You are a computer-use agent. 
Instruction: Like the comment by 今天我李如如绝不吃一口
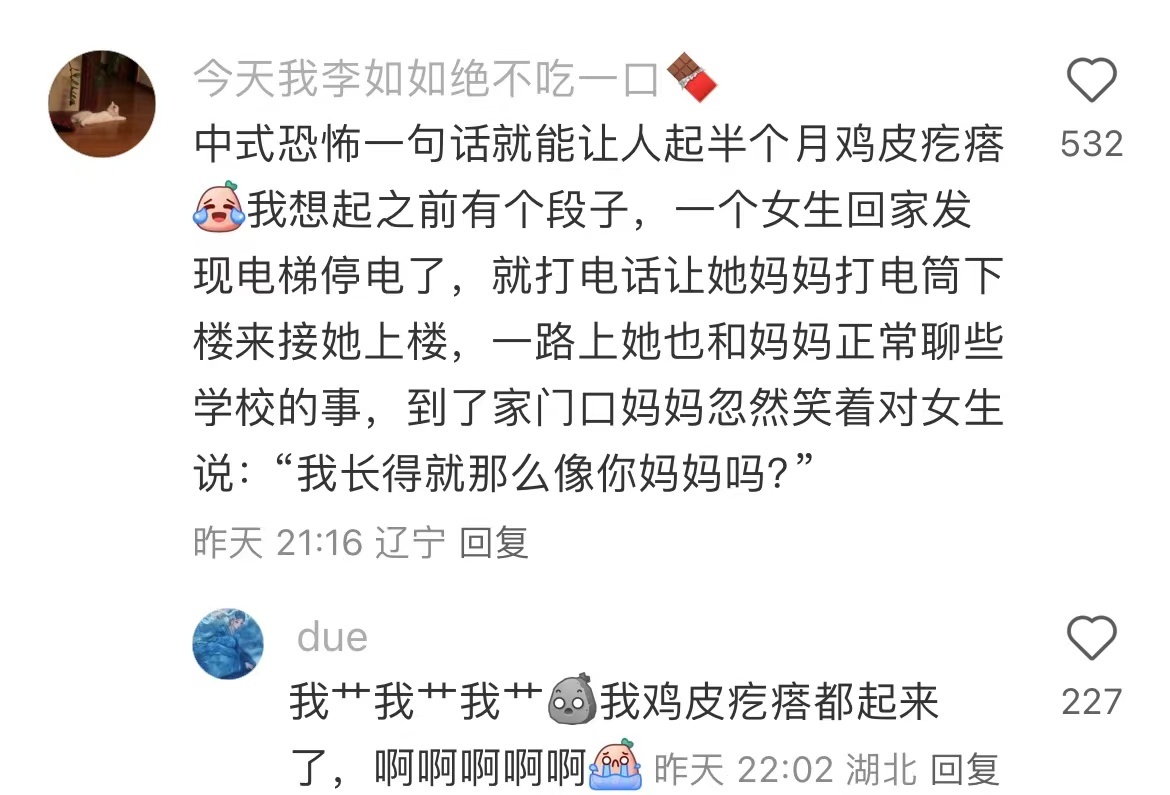tap(1091, 81)
